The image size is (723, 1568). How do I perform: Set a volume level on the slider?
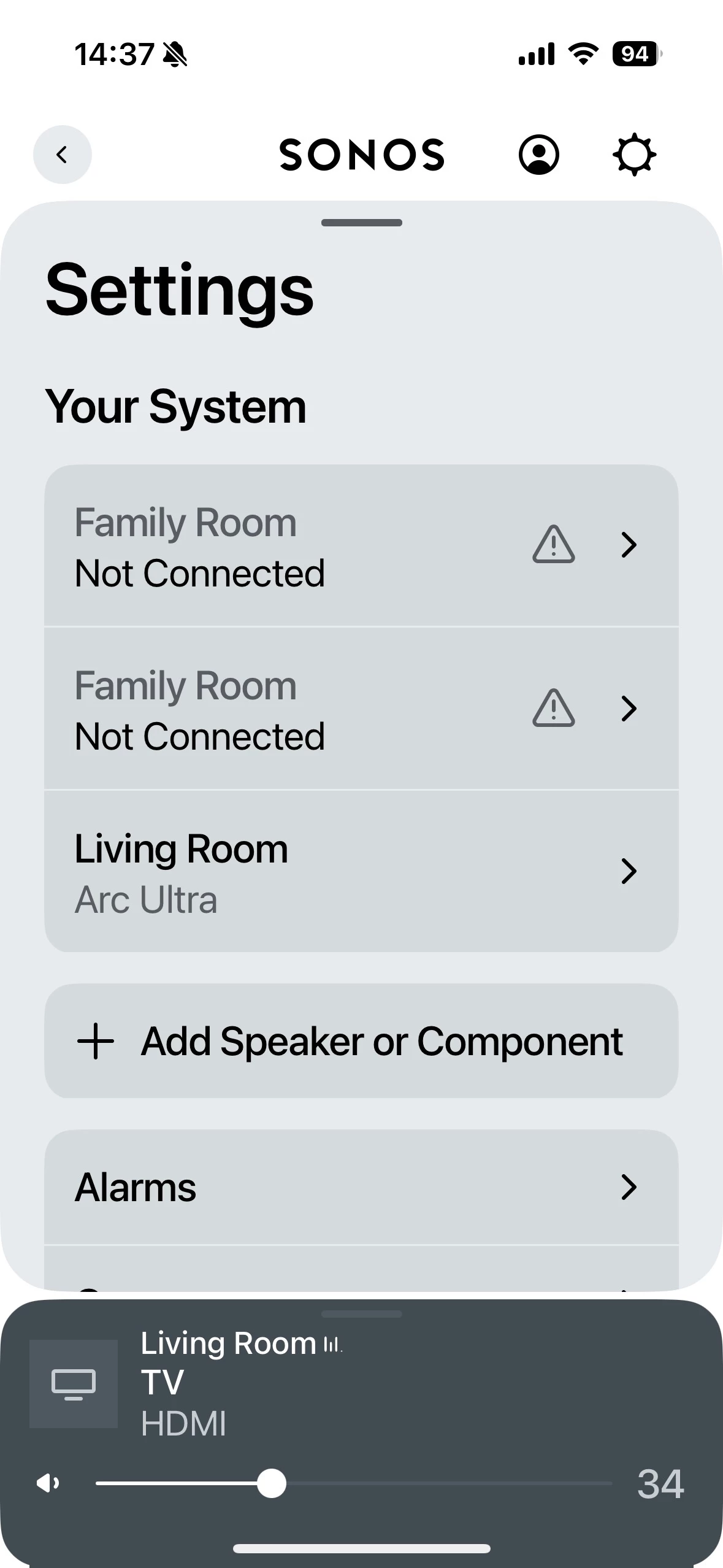(x=354, y=1483)
